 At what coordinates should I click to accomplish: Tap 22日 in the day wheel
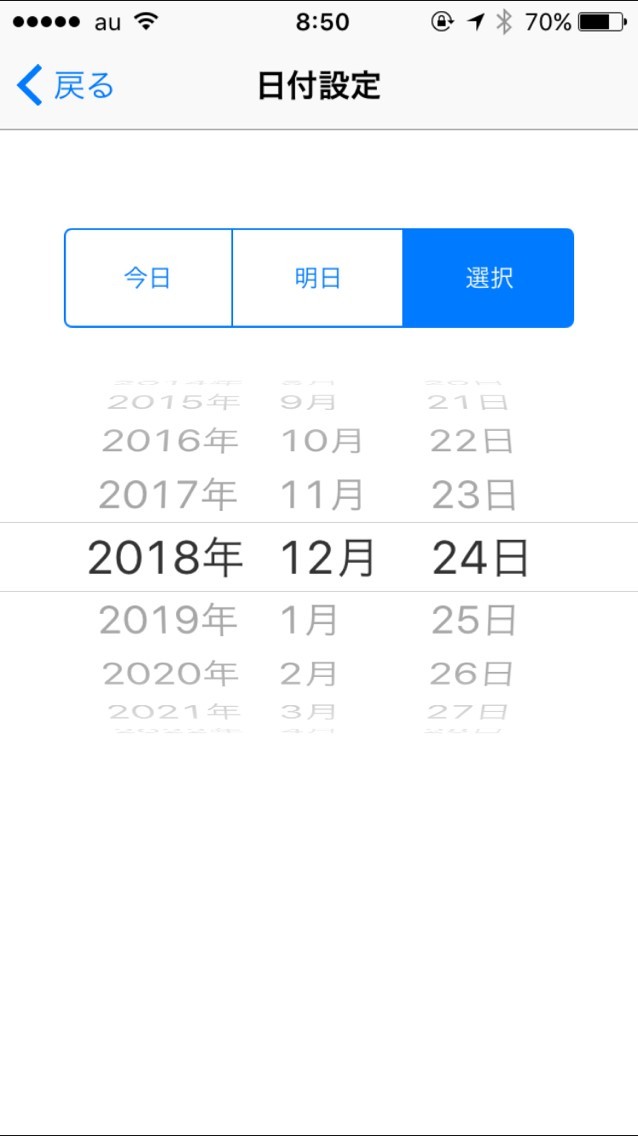pos(472,441)
